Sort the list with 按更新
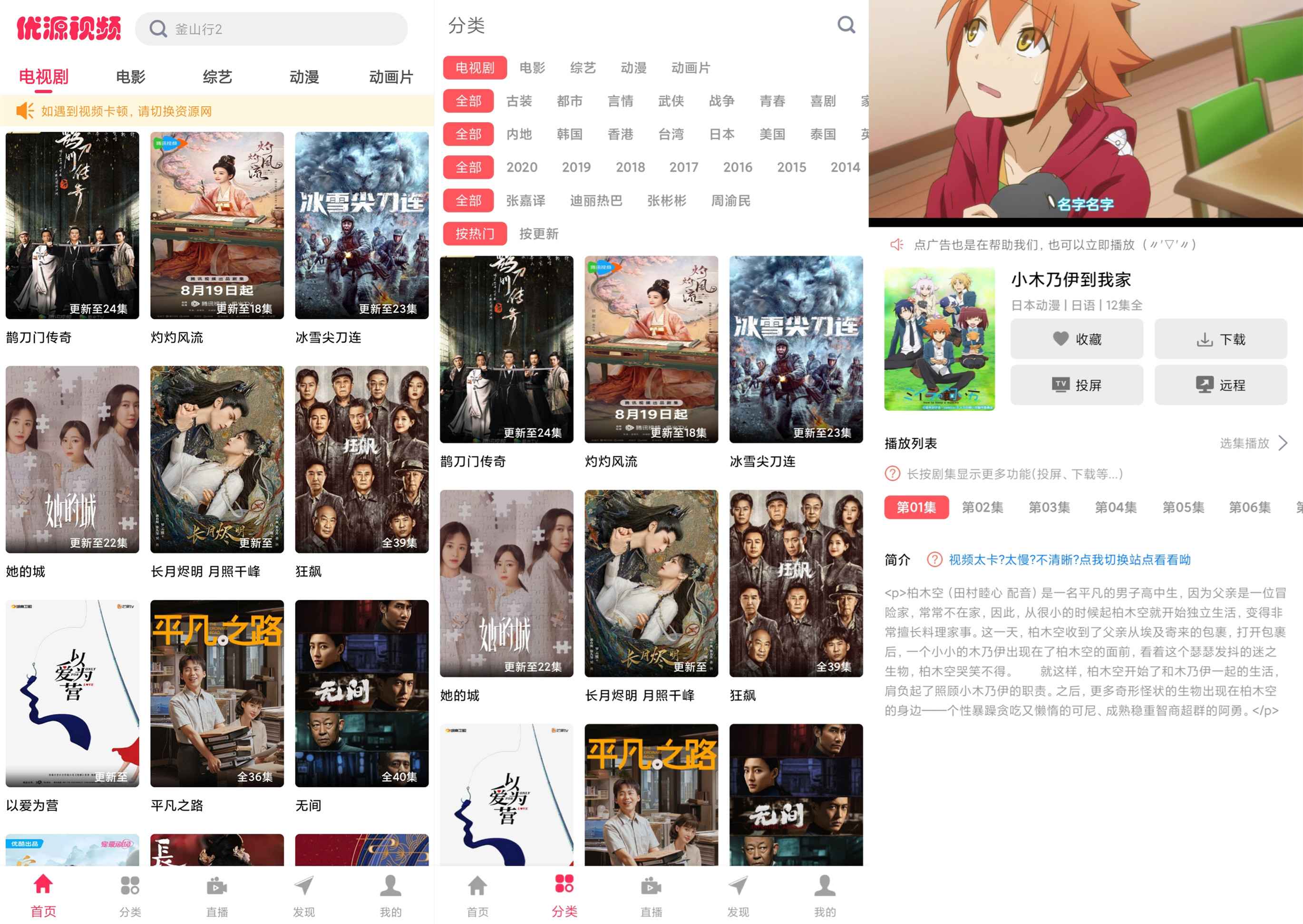 pos(538,234)
